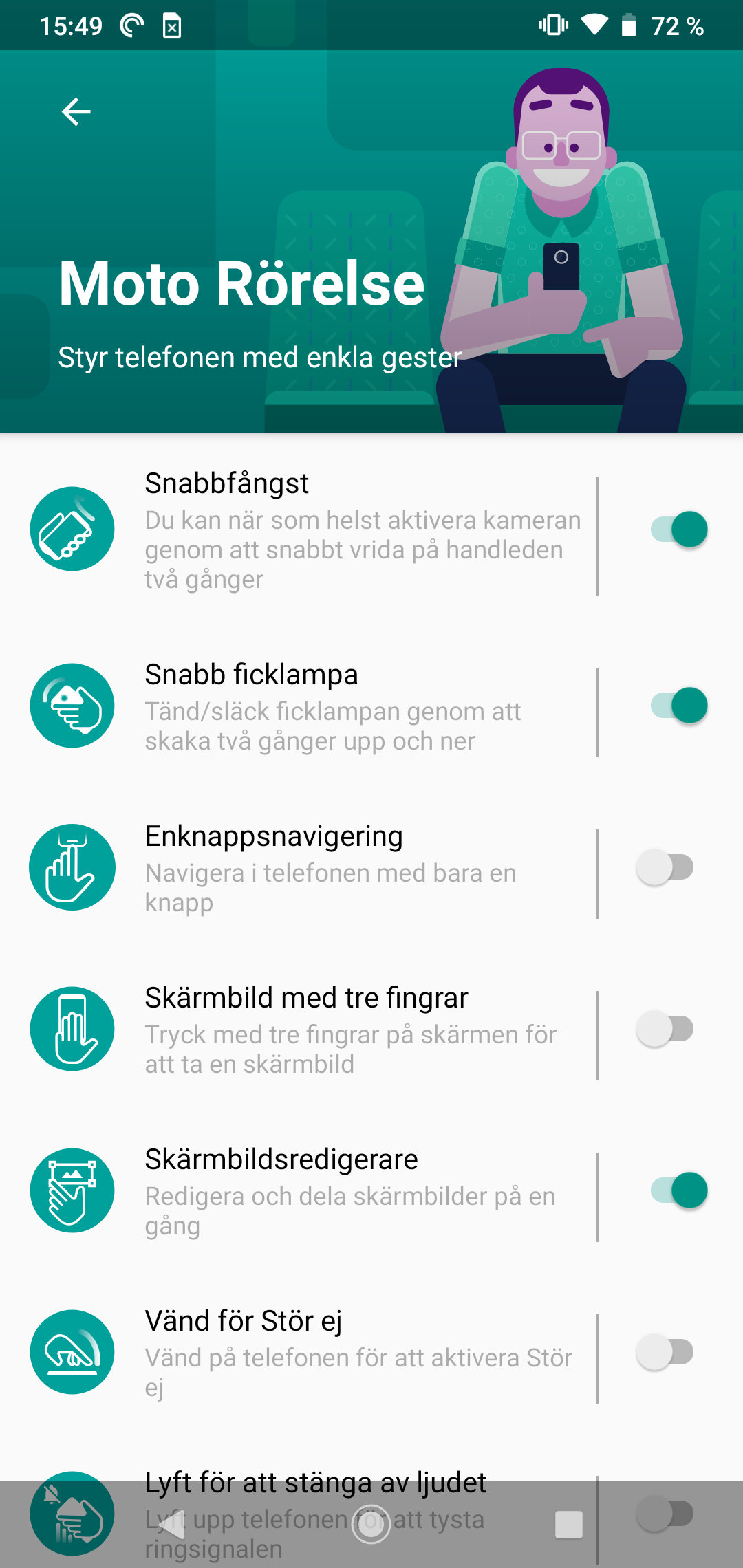This screenshot has height=1568, width=743.
Task: Turn on Skärmbild med tre fingrar
Action: [665, 1029]
